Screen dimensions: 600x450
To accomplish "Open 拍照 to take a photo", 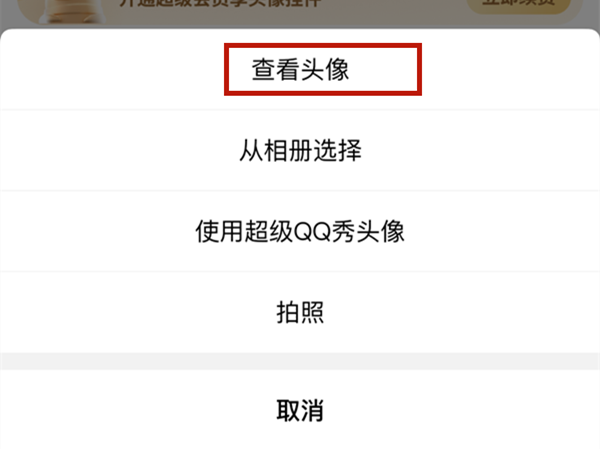I will pos(300,312).
